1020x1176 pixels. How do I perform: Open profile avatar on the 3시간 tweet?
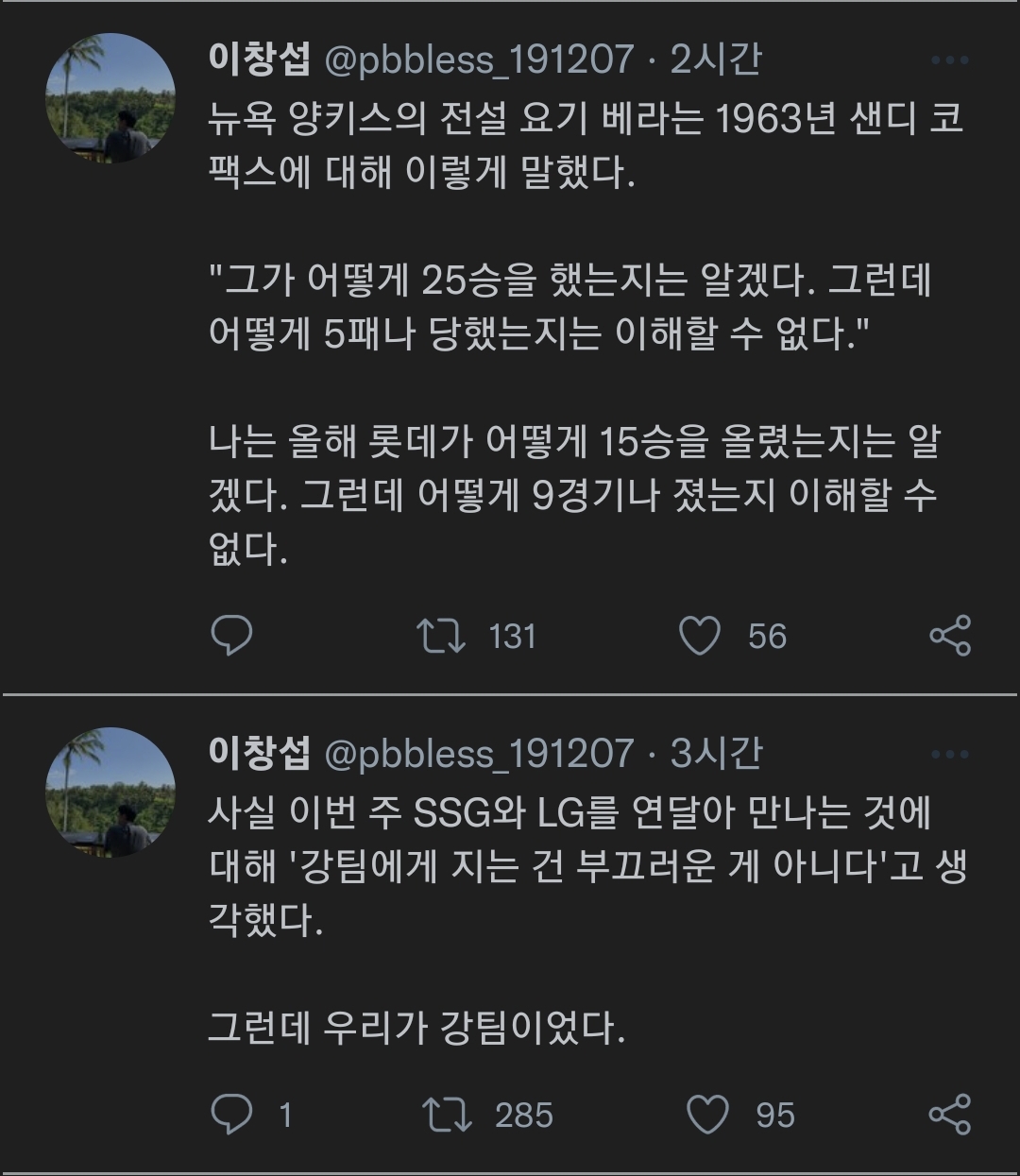(x=110, y=793)
